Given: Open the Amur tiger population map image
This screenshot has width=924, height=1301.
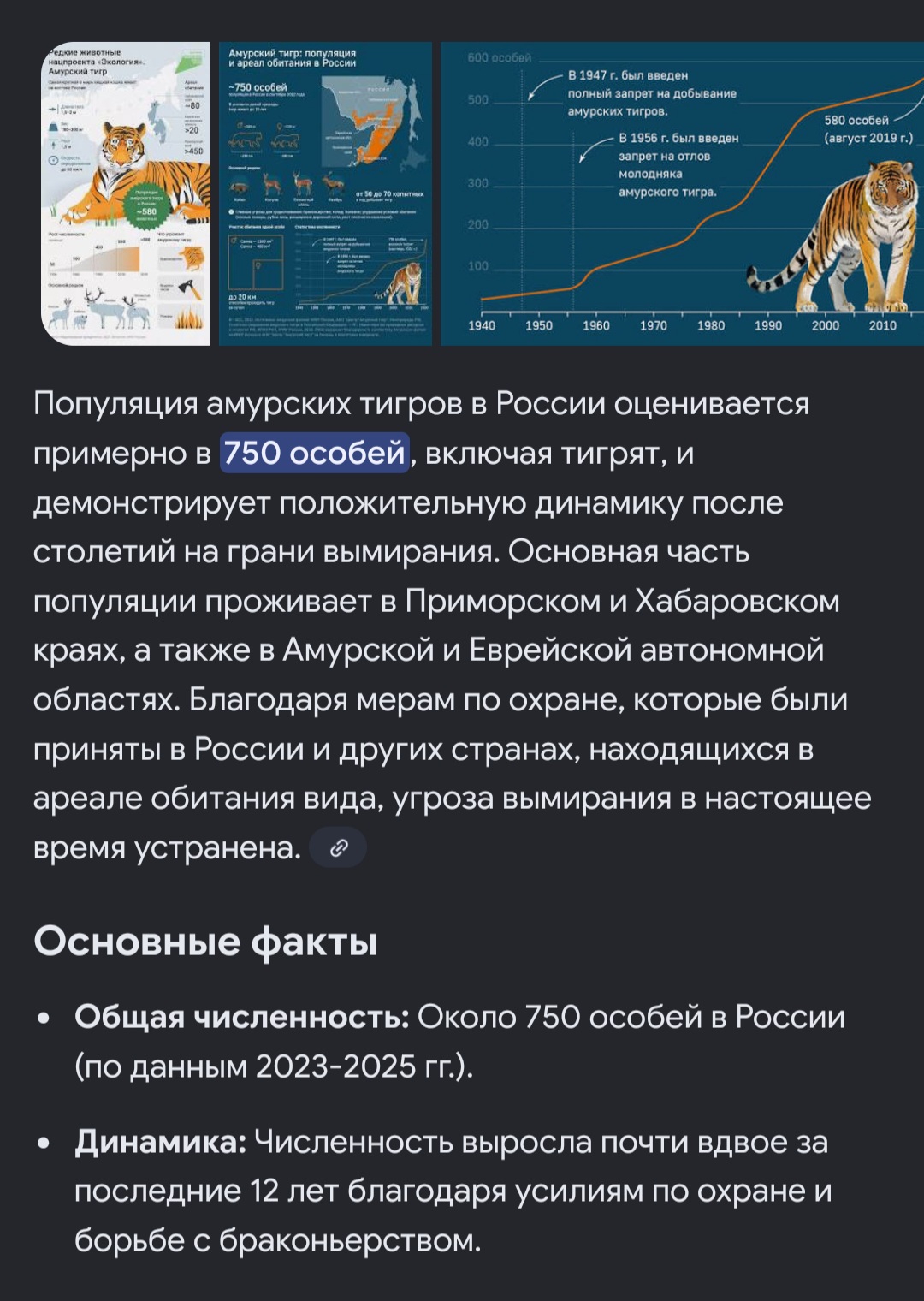Looking at the screenshot, I should [325, 193].
